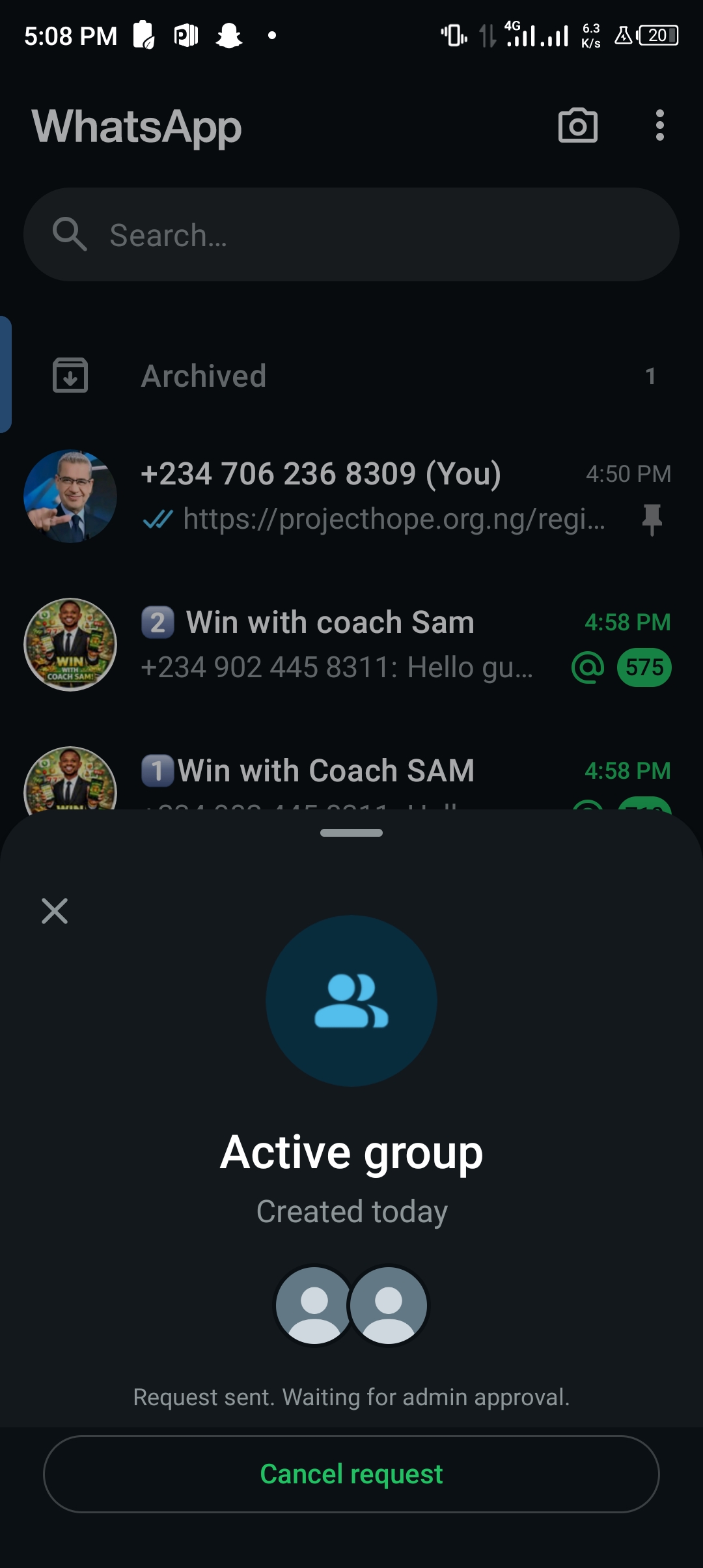Open the three-dot overflow menu
This screenshot has width=703, height=1568.
pyautogui.click(x=659, y=126)
